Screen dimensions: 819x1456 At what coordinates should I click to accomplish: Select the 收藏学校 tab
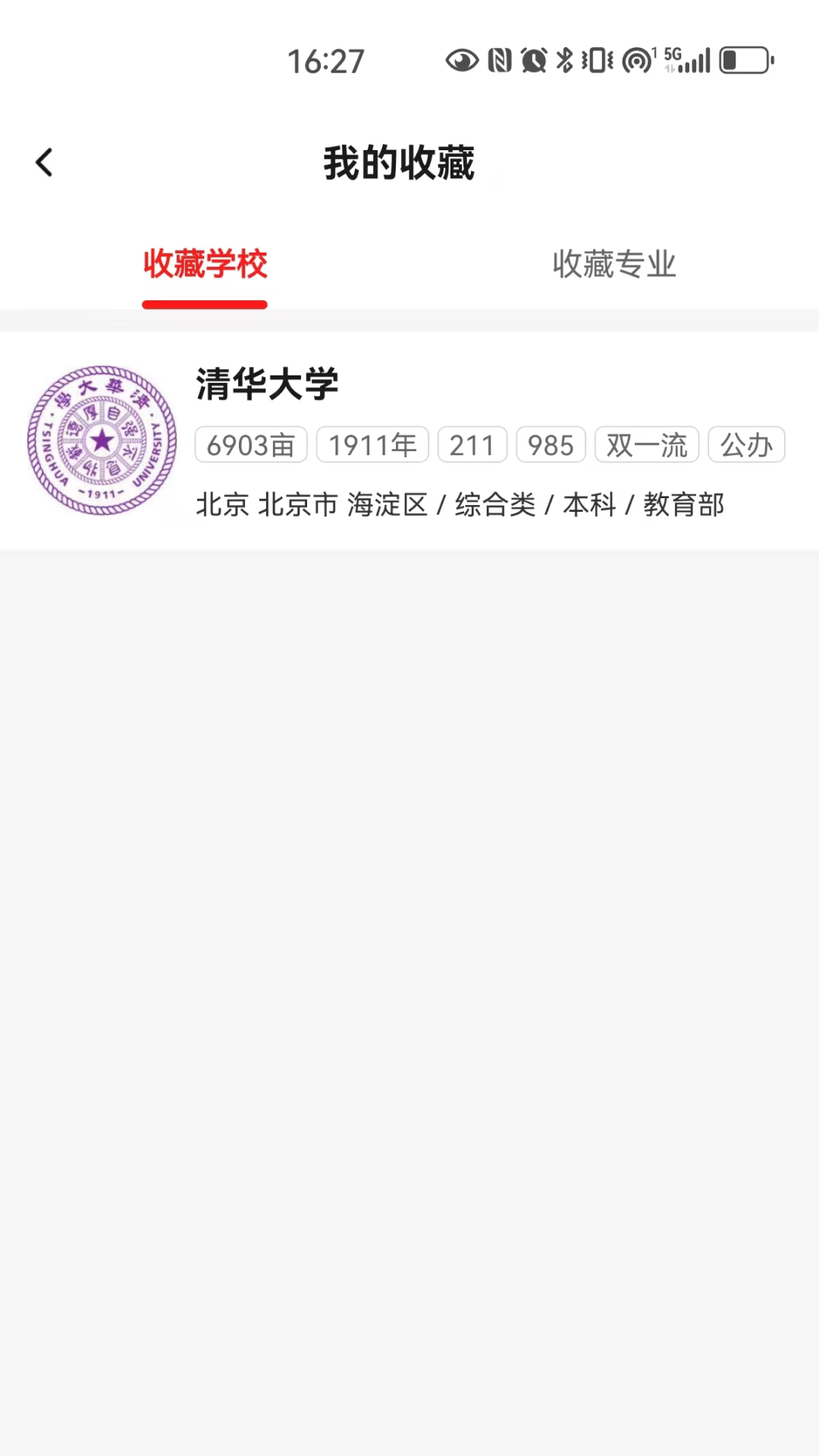tap(205, 265)
